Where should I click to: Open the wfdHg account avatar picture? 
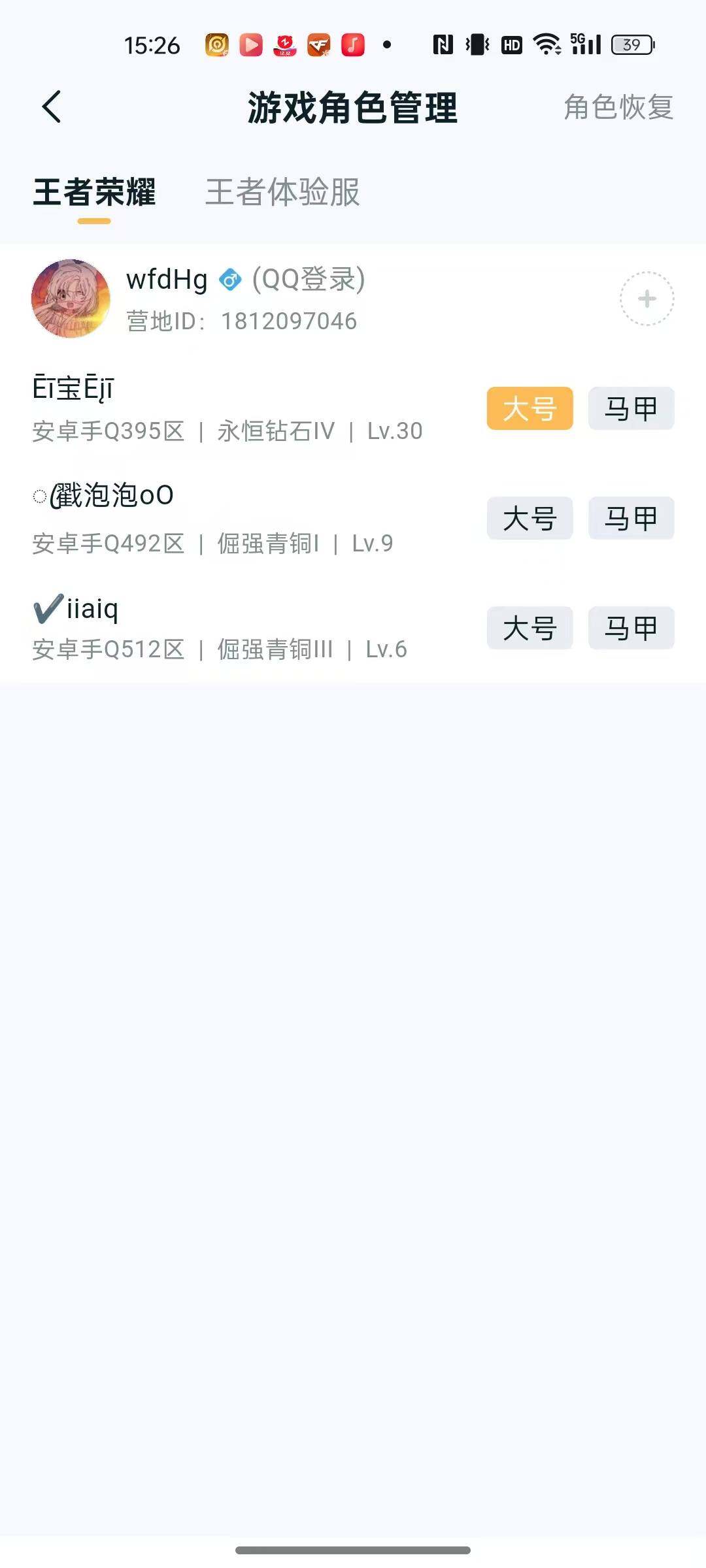[71, 298]
